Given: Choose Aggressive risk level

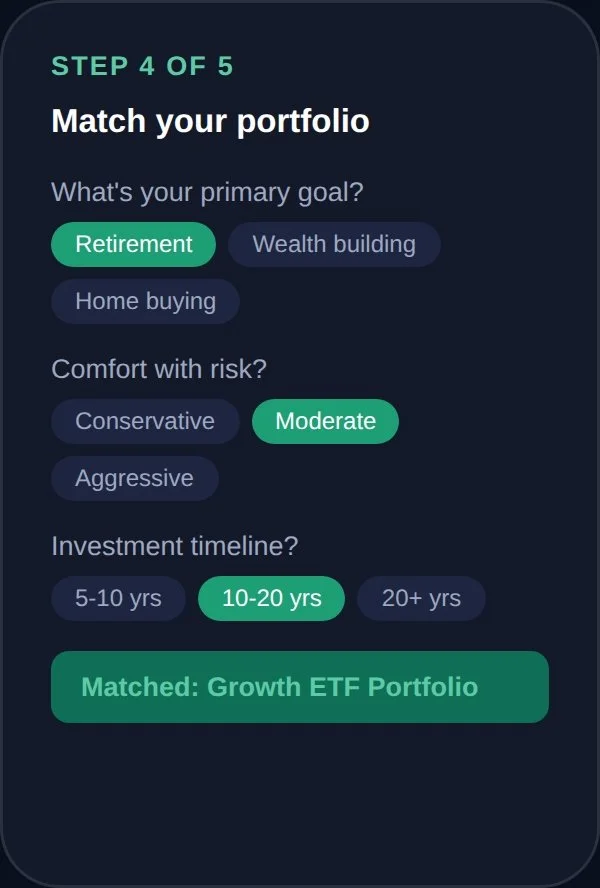Looking at the screenshot, I should 135,479.
